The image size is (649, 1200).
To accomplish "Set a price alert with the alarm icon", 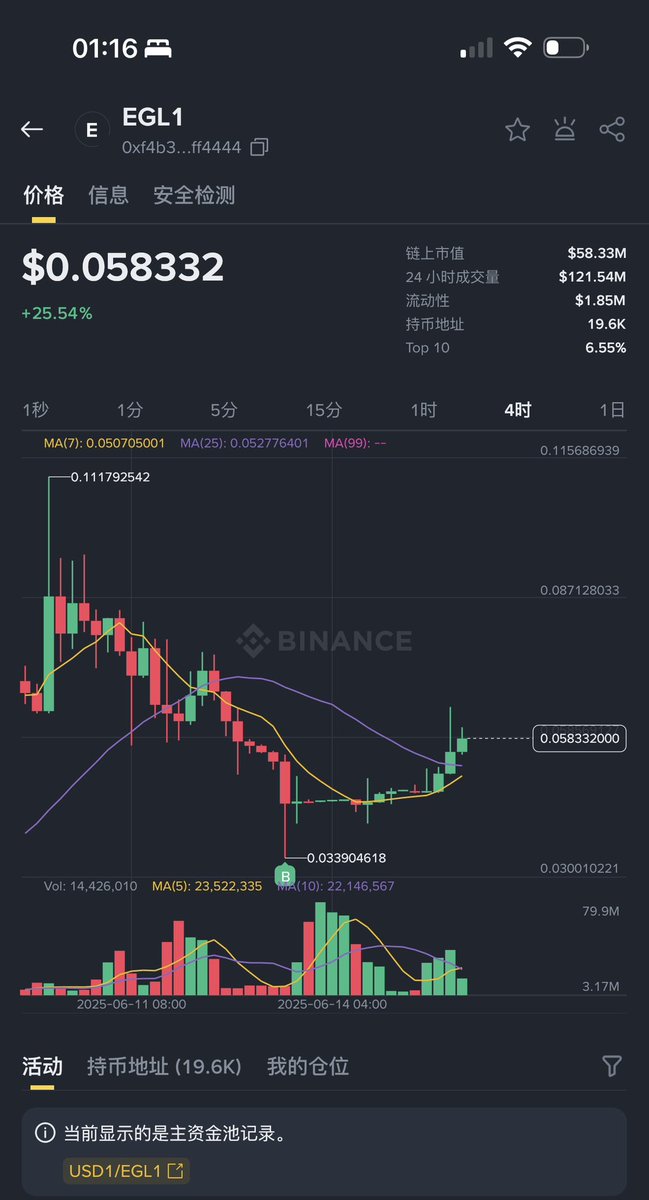I will 564,129.
